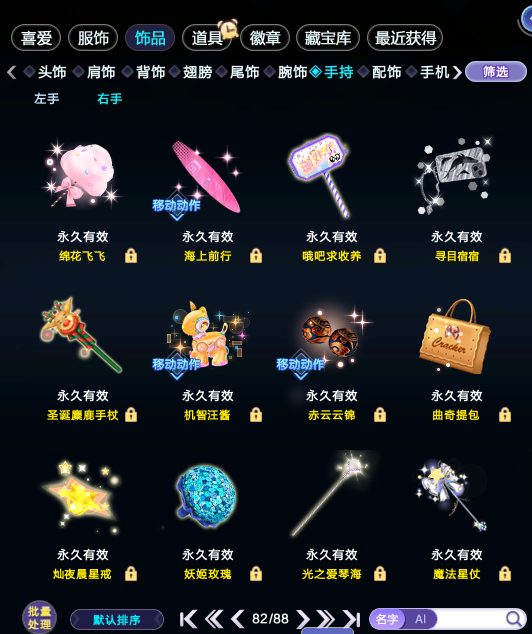Show 最近获得 items
532x634 pixels.
tap(405, 38)
